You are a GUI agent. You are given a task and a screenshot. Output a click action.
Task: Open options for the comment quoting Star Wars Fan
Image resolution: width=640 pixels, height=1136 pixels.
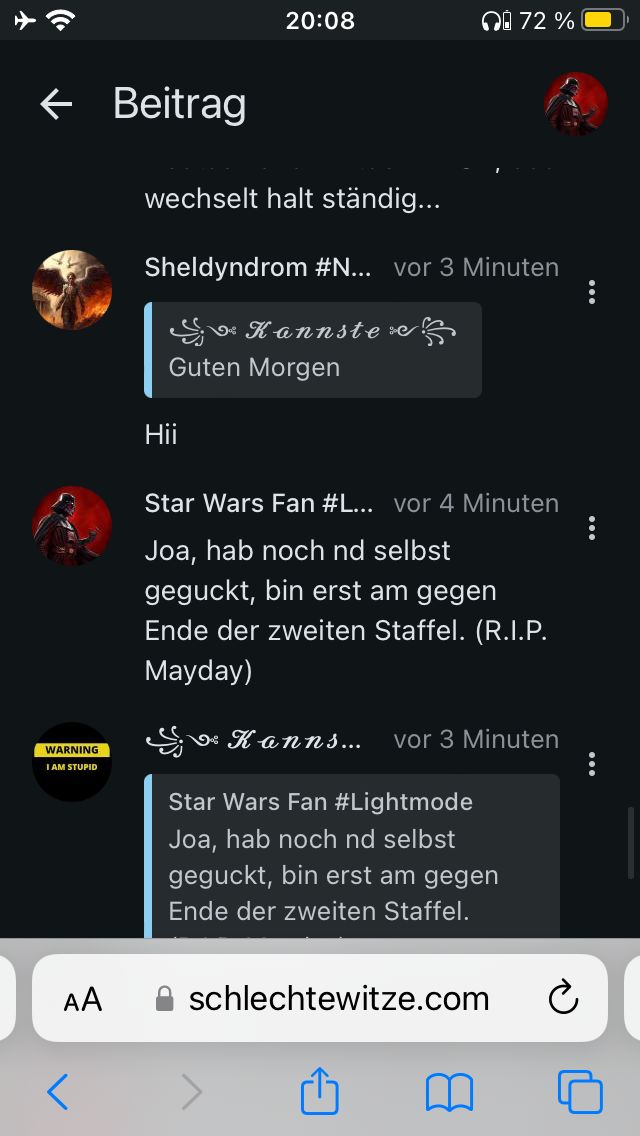(x=592, y=765)
